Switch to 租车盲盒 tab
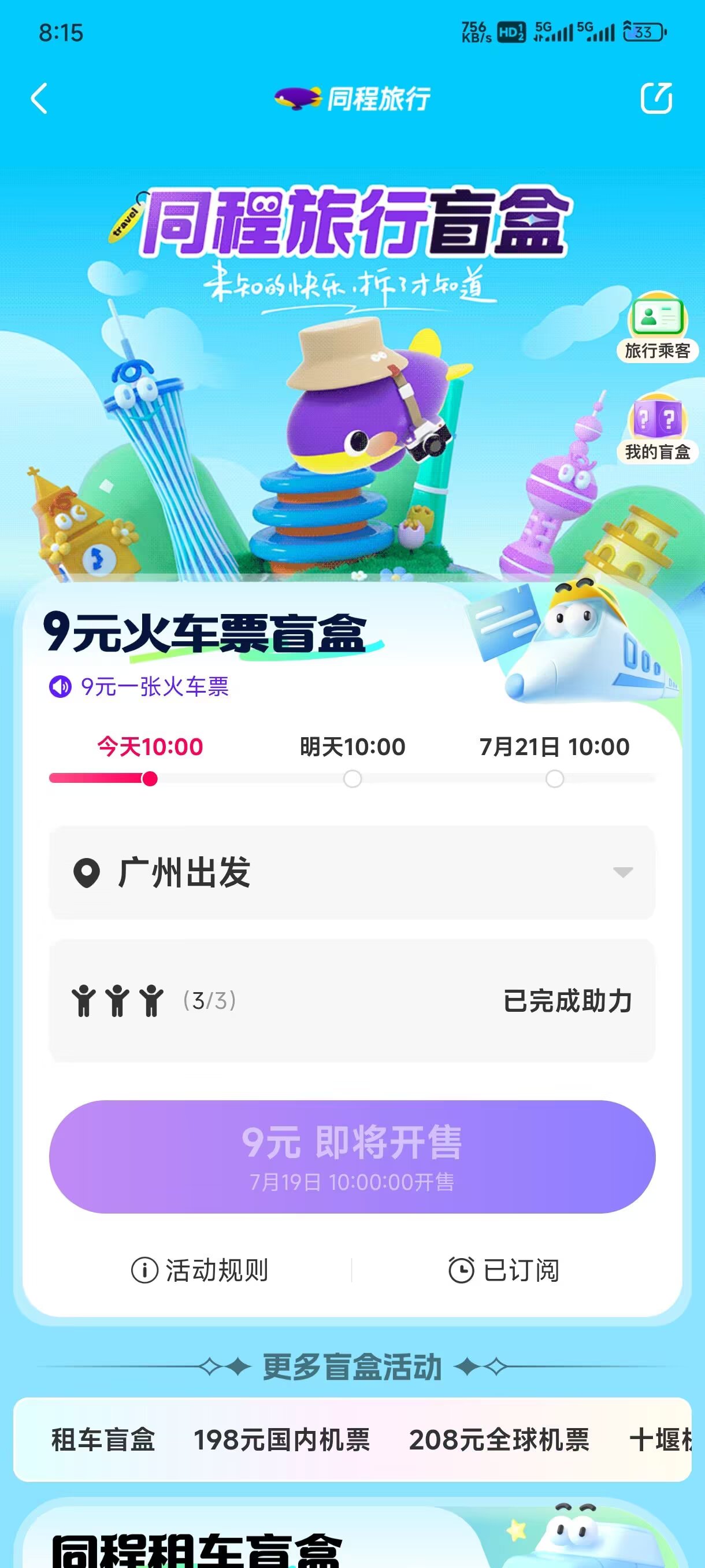Viewport: 705px width, 1568px height. tap(103, 1440)
